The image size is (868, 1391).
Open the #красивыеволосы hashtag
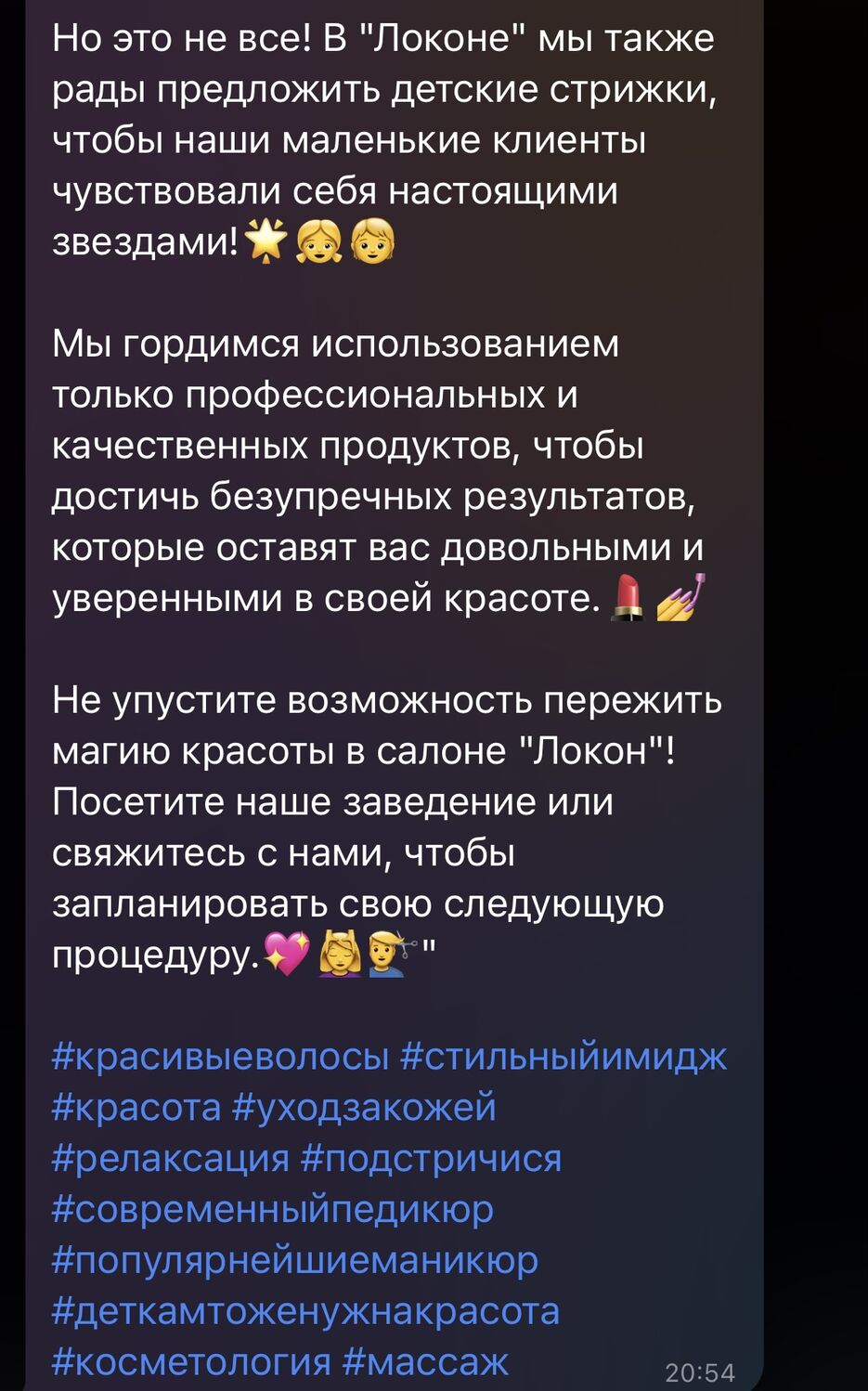click(x=220, y=1057)
